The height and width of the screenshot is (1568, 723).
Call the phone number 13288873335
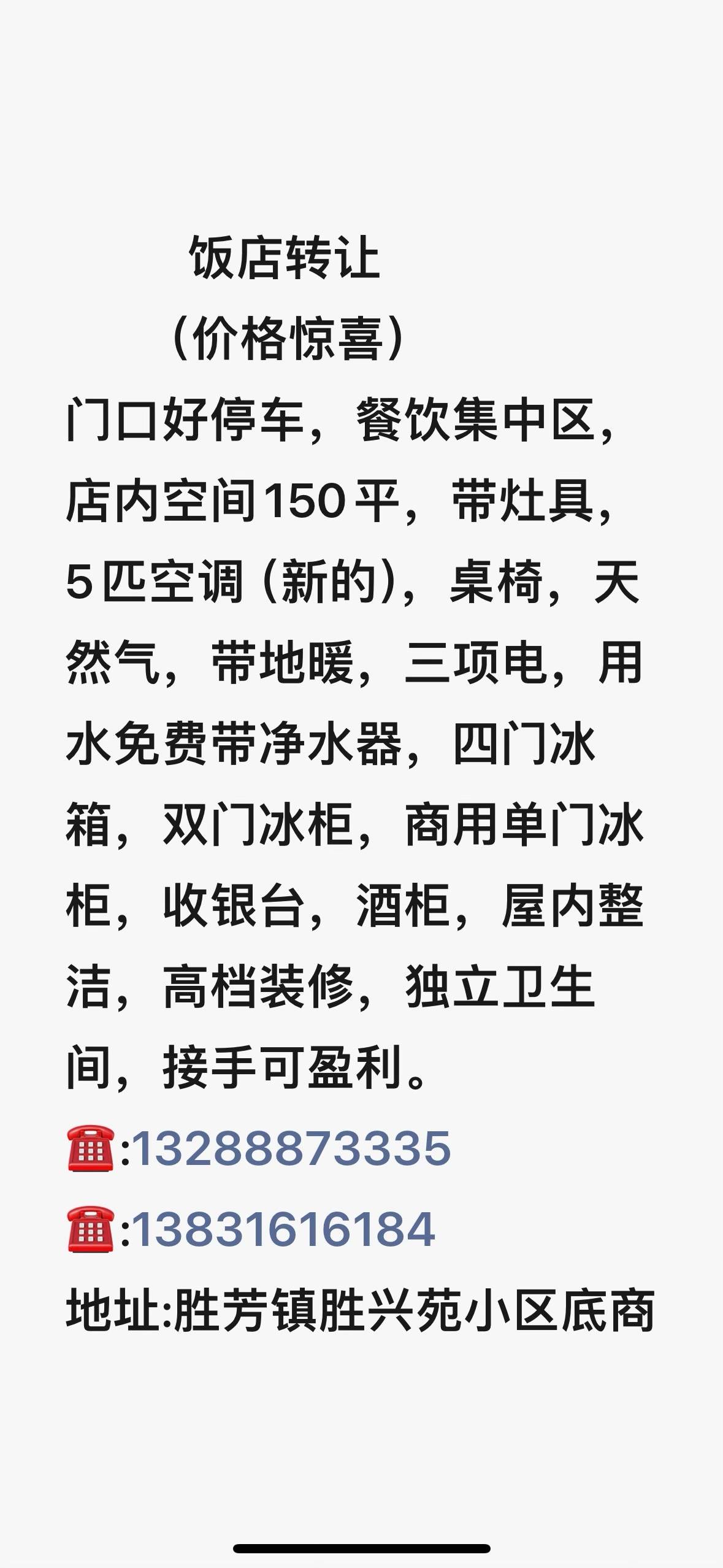click(292, 1148)
